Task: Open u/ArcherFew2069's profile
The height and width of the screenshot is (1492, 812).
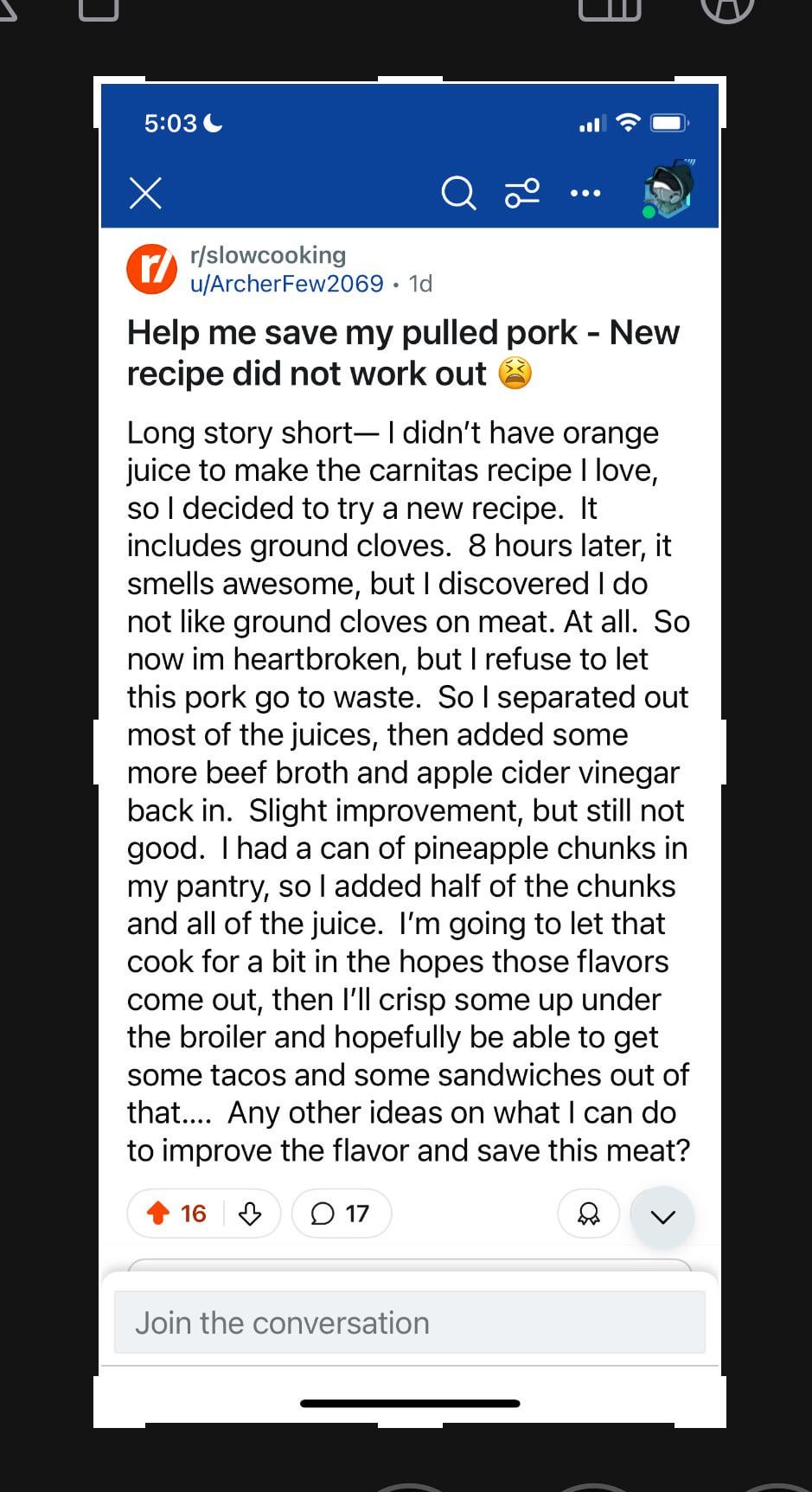Action: (x=286, y=284)
